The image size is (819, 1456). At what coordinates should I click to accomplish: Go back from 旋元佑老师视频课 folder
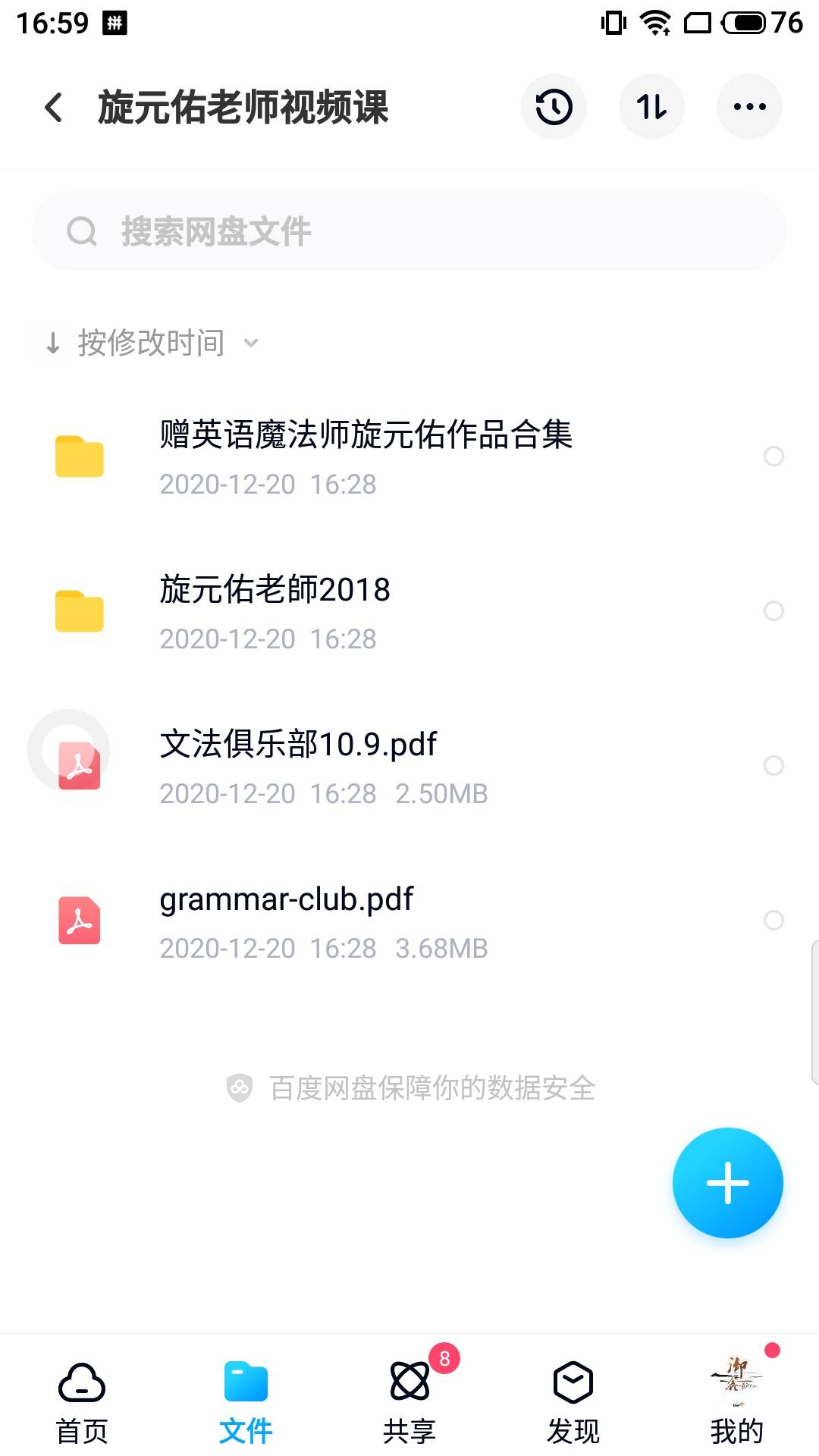(55, 107)
